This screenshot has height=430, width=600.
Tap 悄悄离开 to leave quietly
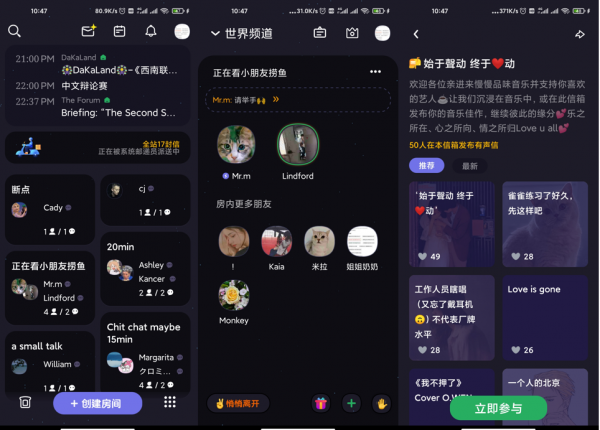point(238,404)
